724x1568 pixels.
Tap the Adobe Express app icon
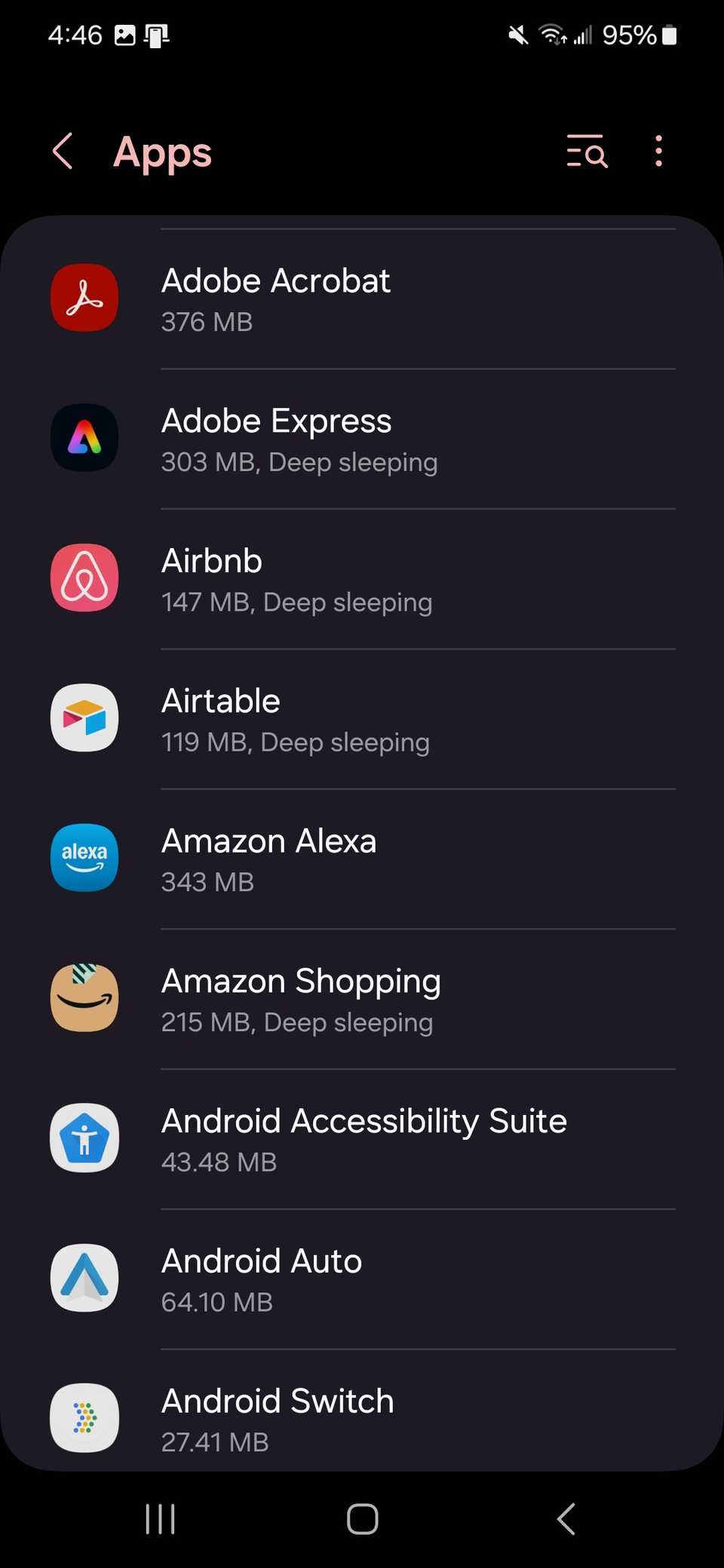point(84,438)
